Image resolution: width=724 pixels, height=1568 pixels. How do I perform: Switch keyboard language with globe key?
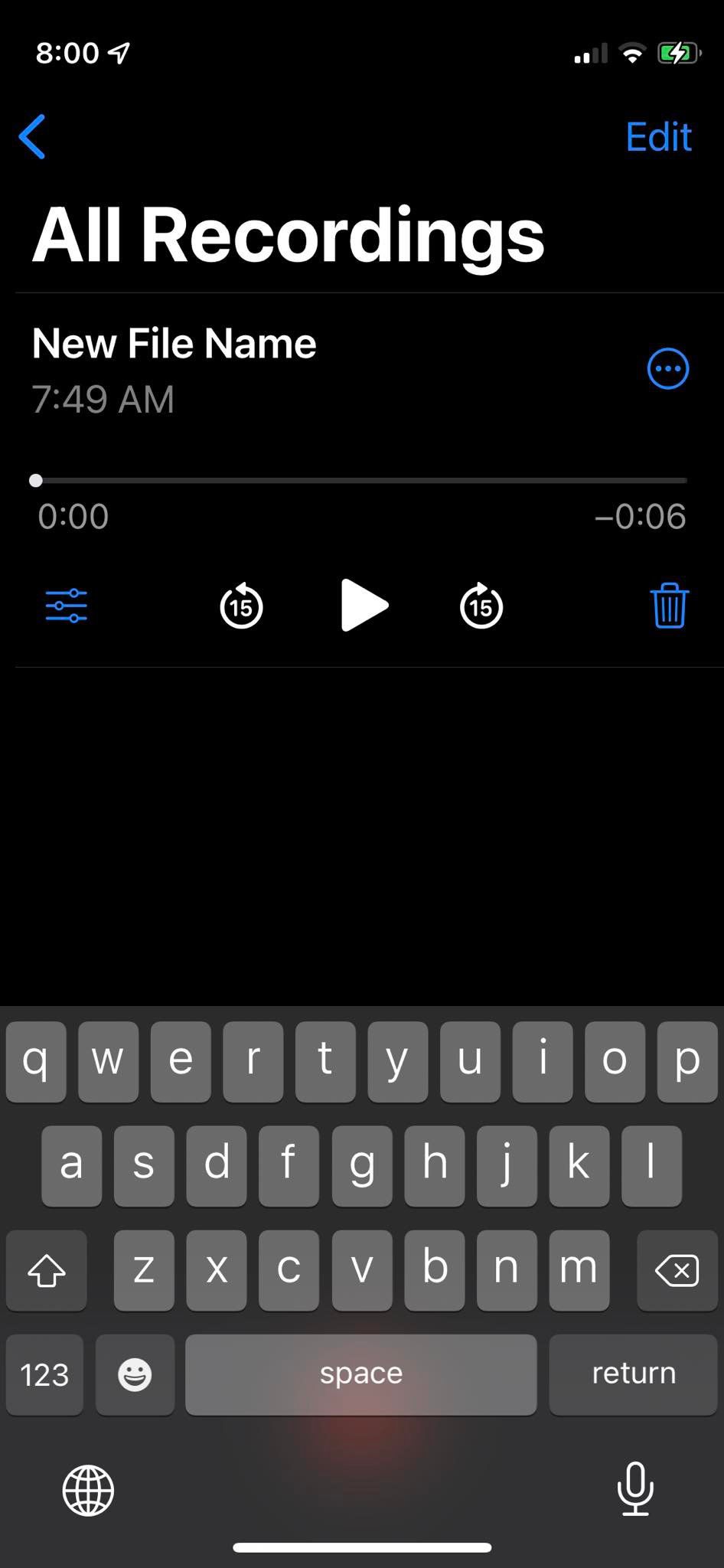[x=88, y=1490]
